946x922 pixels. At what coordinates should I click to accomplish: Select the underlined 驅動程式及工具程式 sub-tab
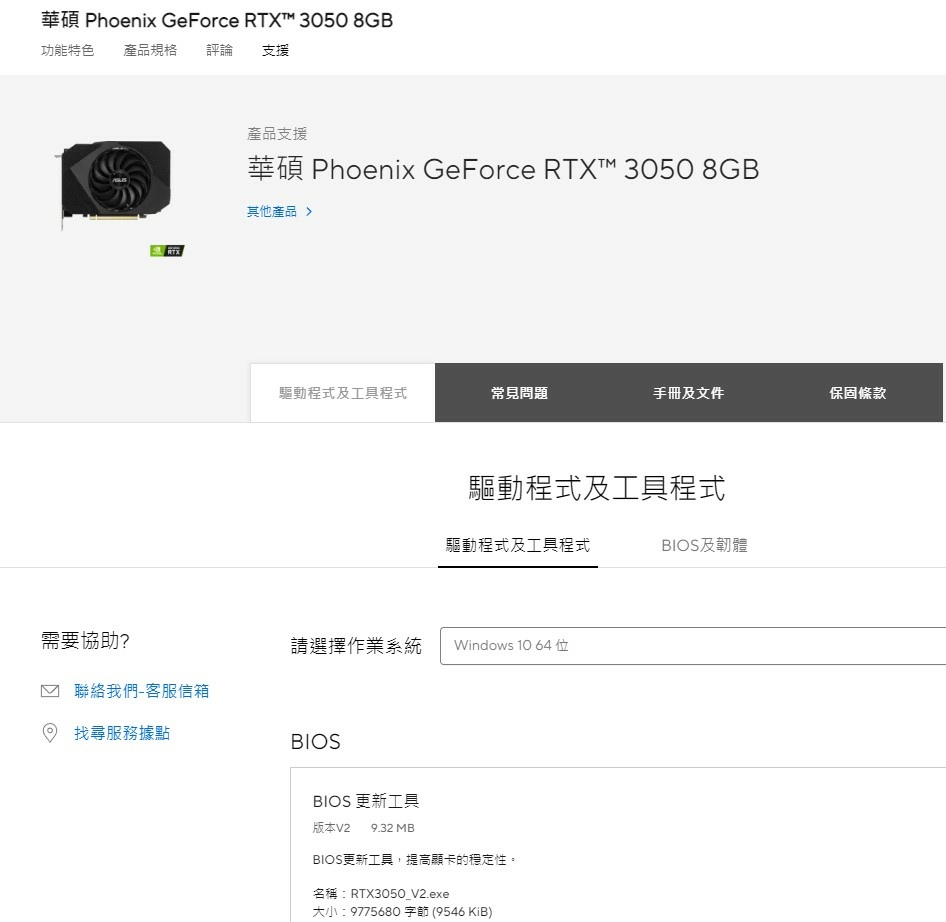[517, 545]
